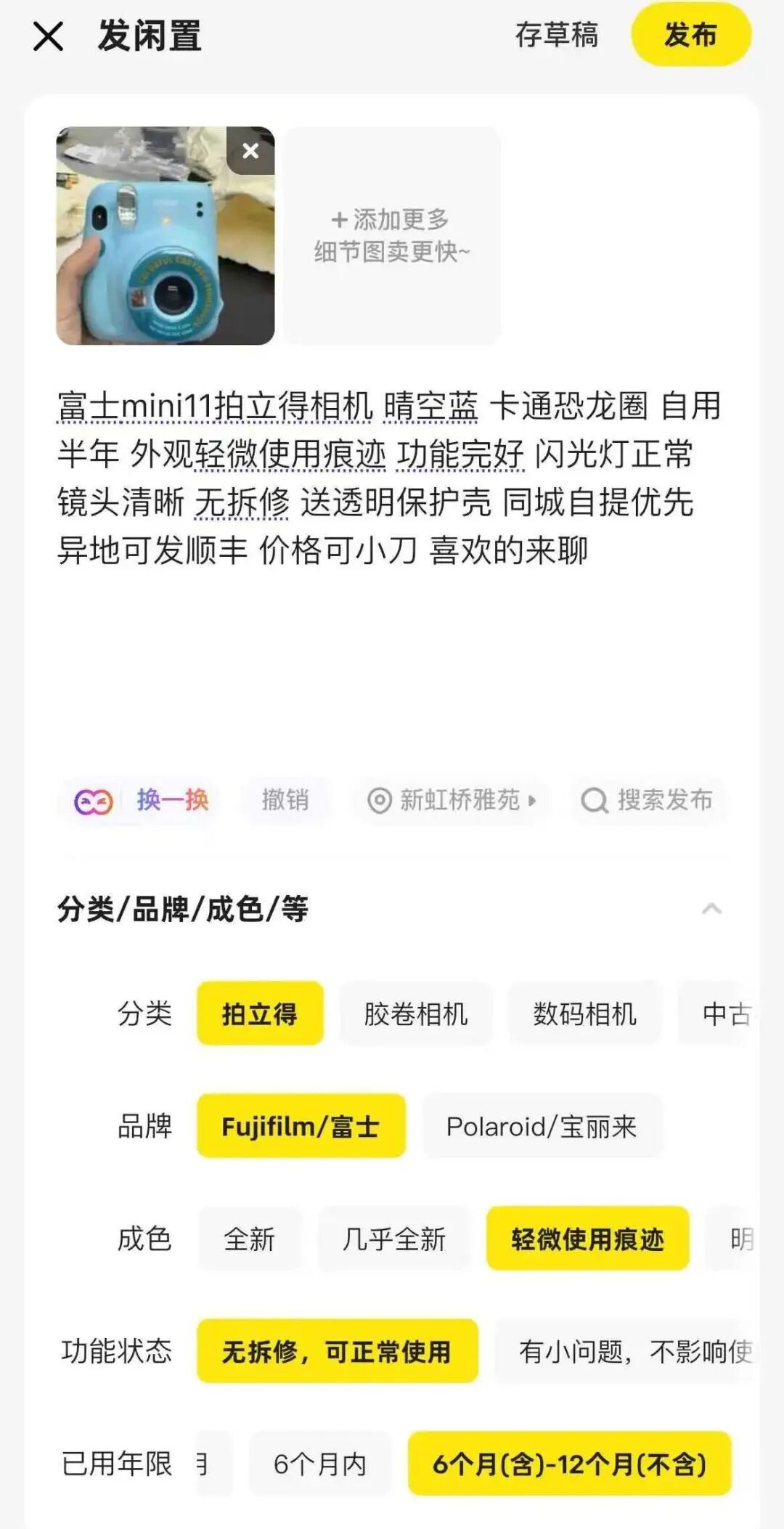The height and width of the screenshot is (1529, 784).
Task: Select Polaroid/宝丽来 brand chip
Action: (542, 1126)
